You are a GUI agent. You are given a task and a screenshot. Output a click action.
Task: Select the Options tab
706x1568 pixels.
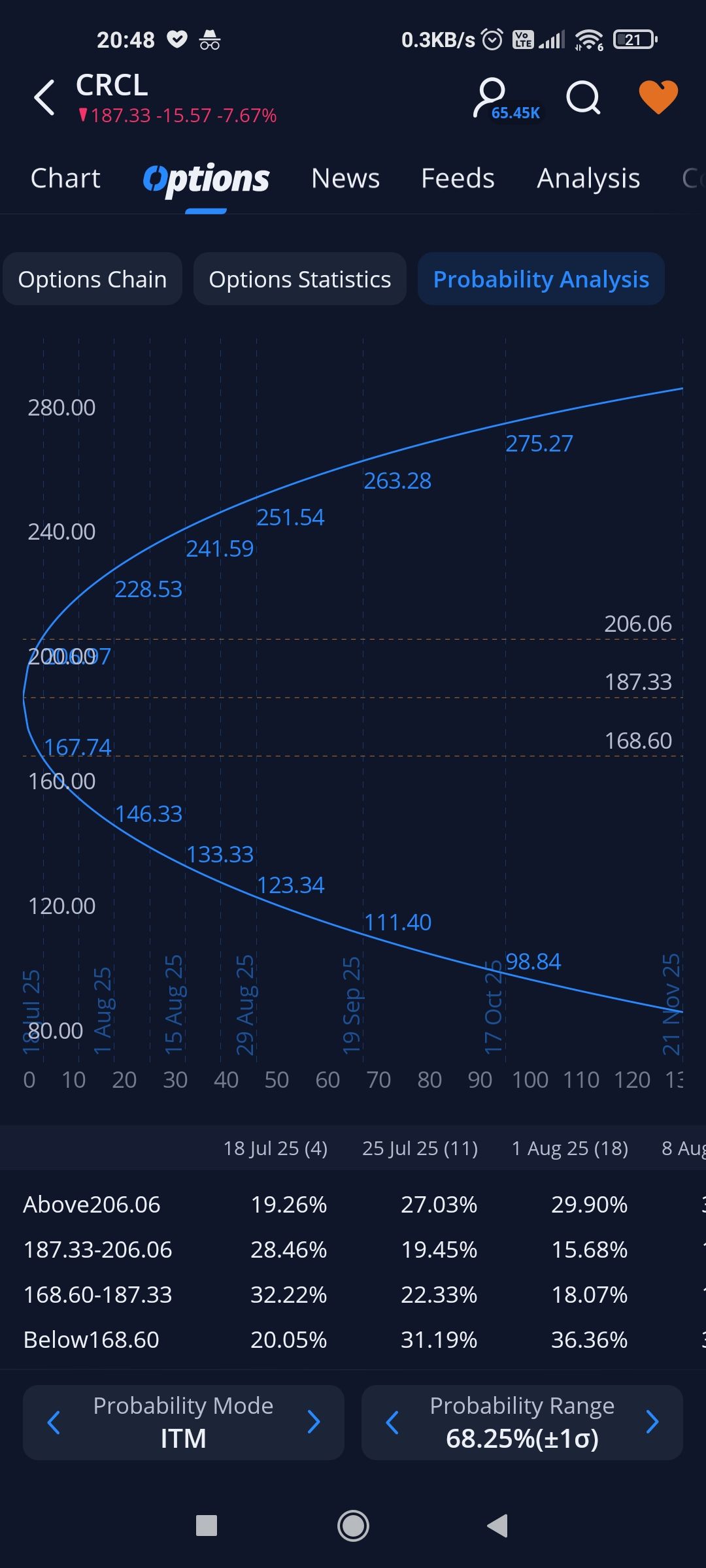206,178
